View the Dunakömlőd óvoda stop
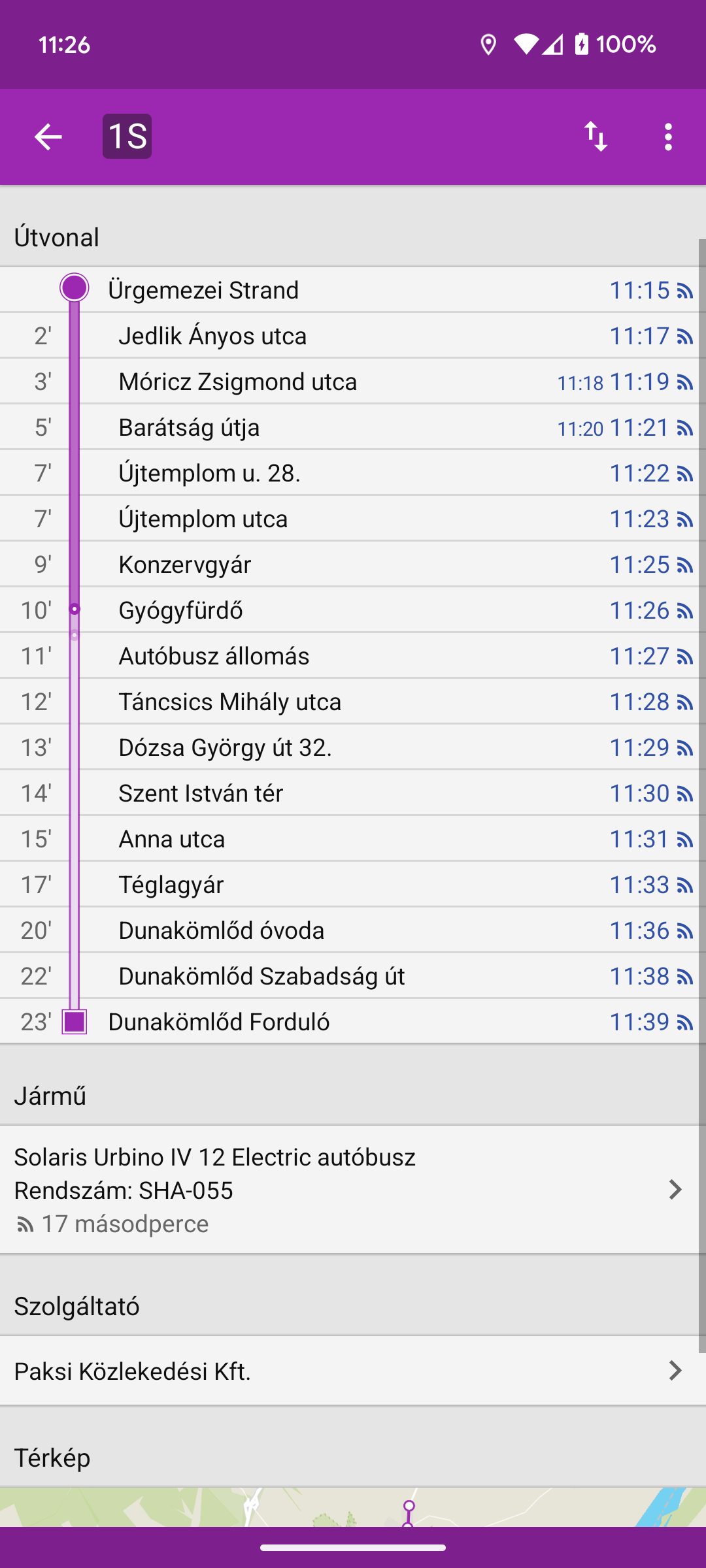 pos(353,930)
